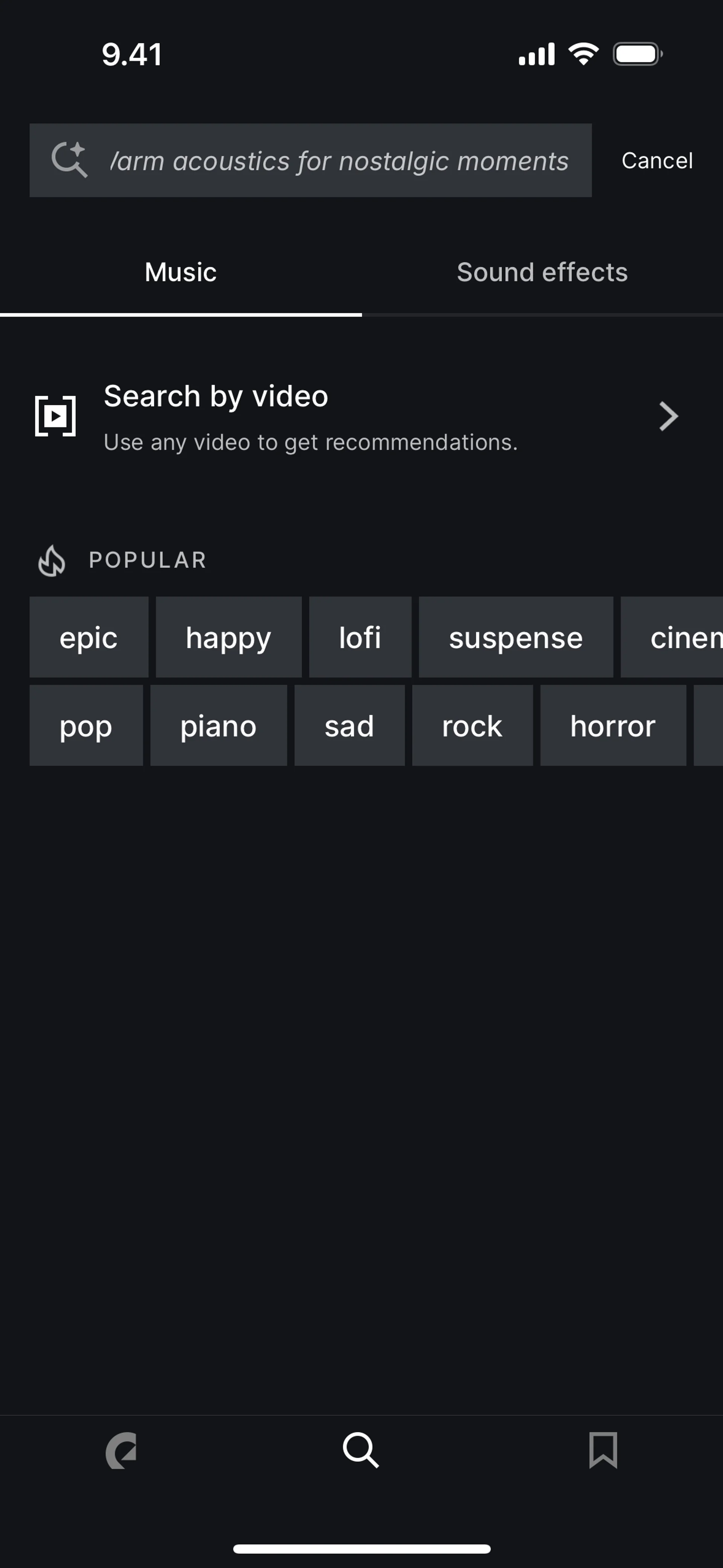Pick the rock chip

472,726
